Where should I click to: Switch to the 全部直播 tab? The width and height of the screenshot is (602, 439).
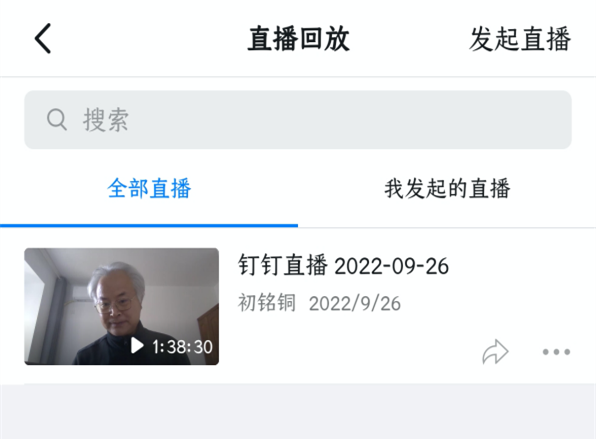pyautogui.click(x=149, y=188)
